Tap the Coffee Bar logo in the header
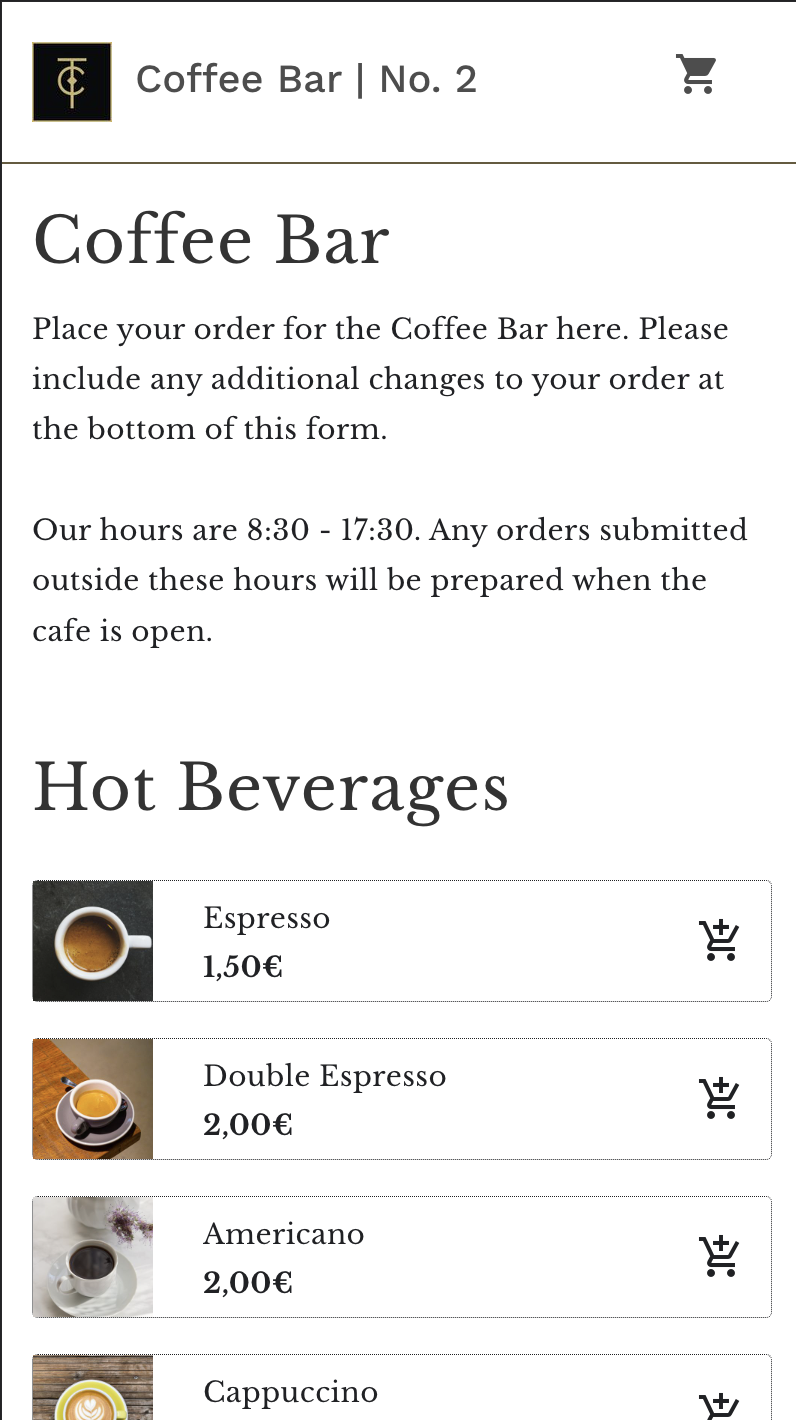Viewport: 796px width, 1420px height. coord(72,82)
